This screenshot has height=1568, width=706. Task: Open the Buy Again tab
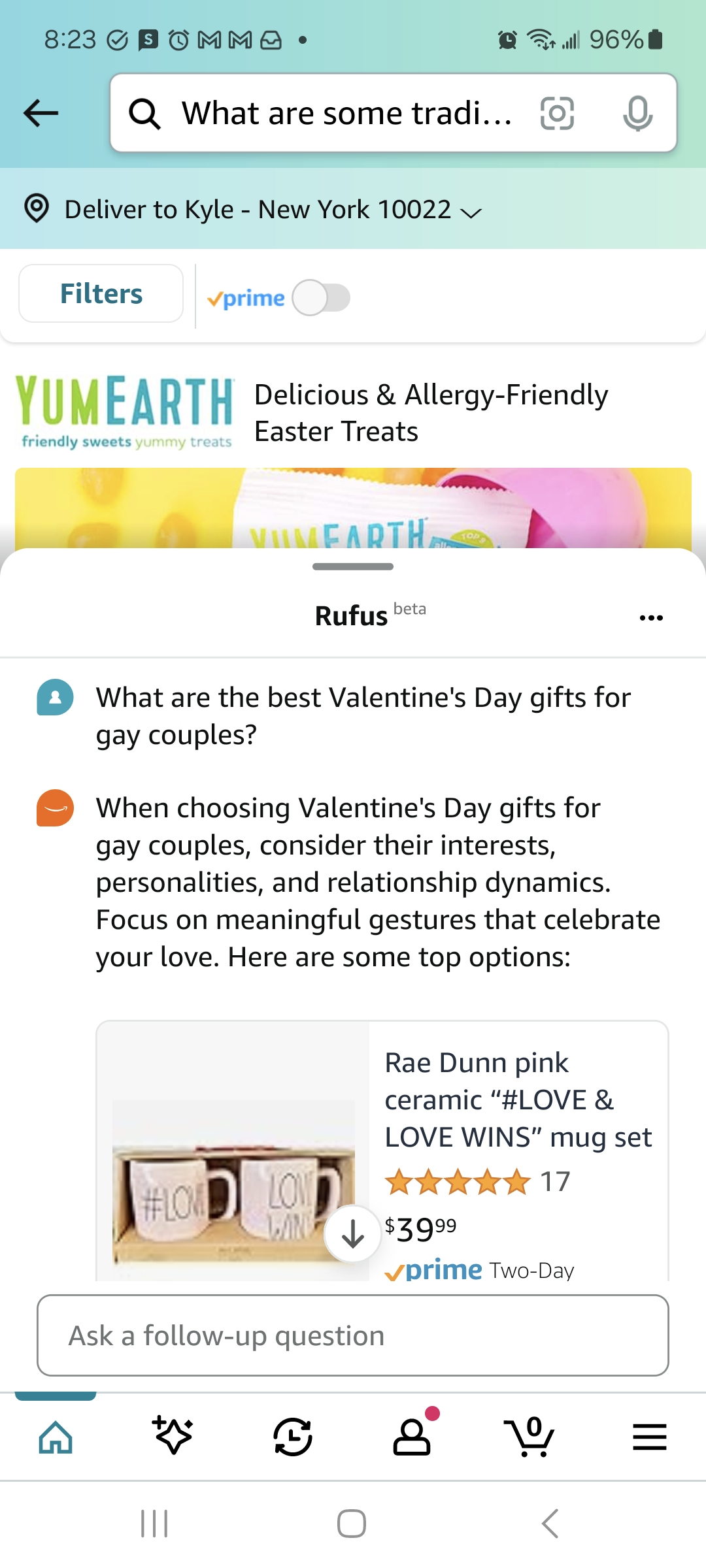click(x=292, y=1437)
